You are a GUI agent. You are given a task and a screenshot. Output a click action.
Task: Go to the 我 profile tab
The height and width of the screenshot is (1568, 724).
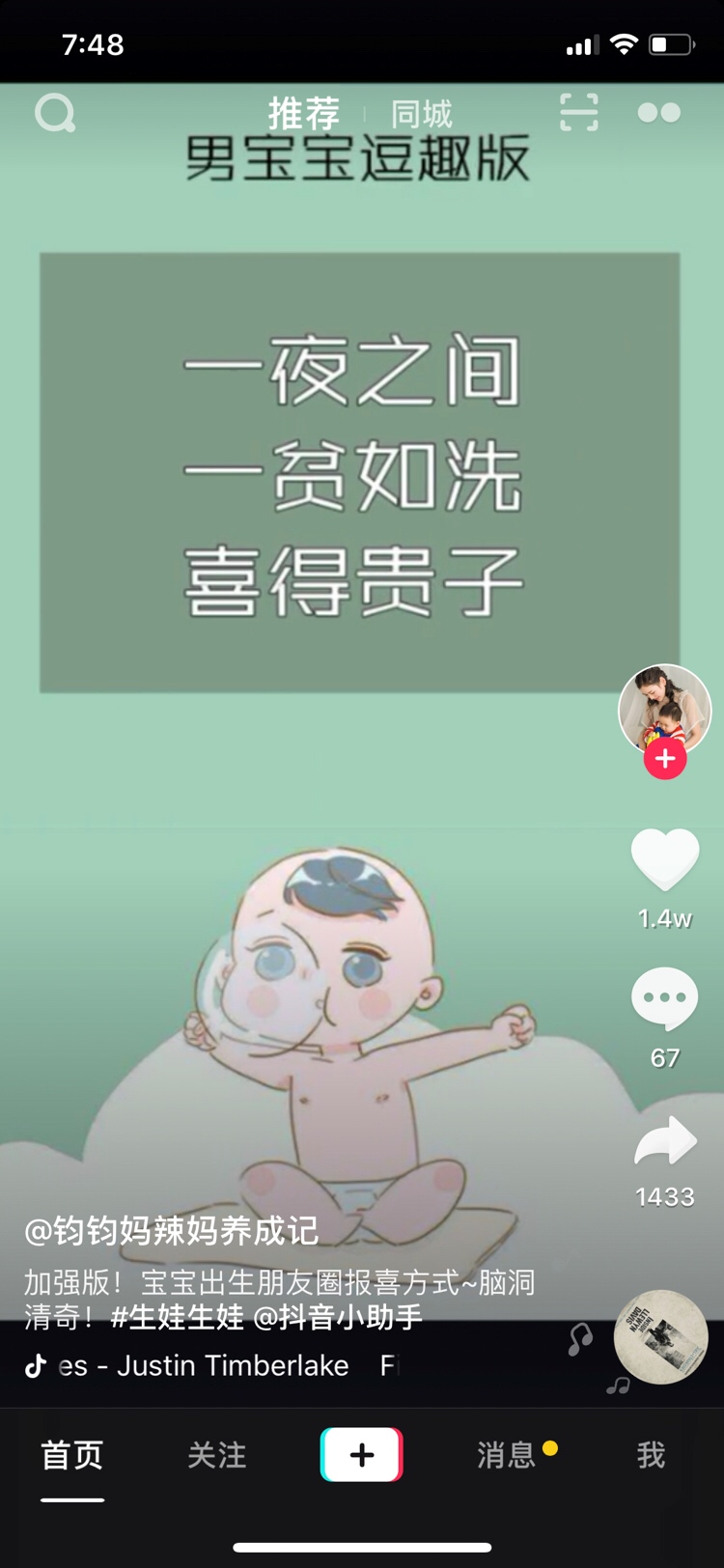[651, 1455]
